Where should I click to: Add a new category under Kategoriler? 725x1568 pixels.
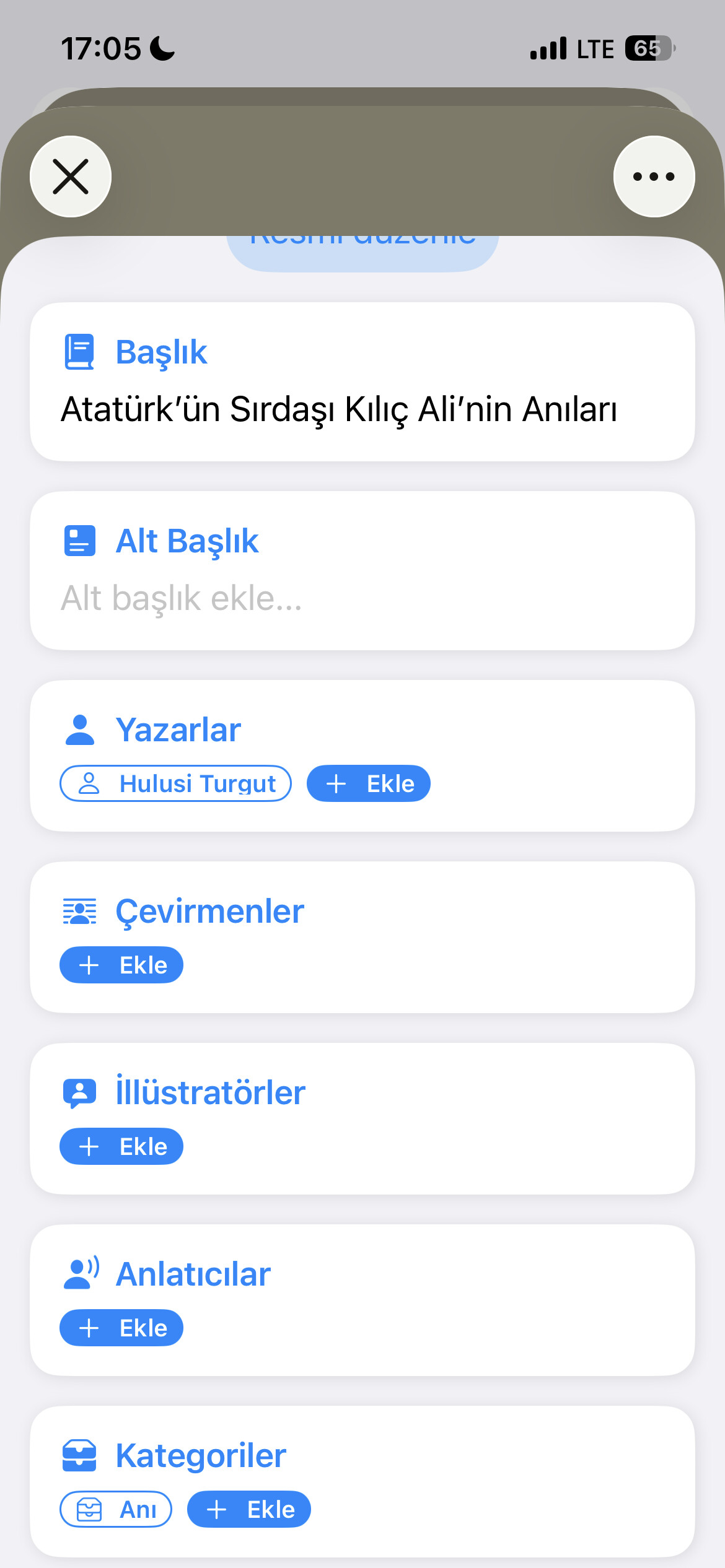(249, 1509)
